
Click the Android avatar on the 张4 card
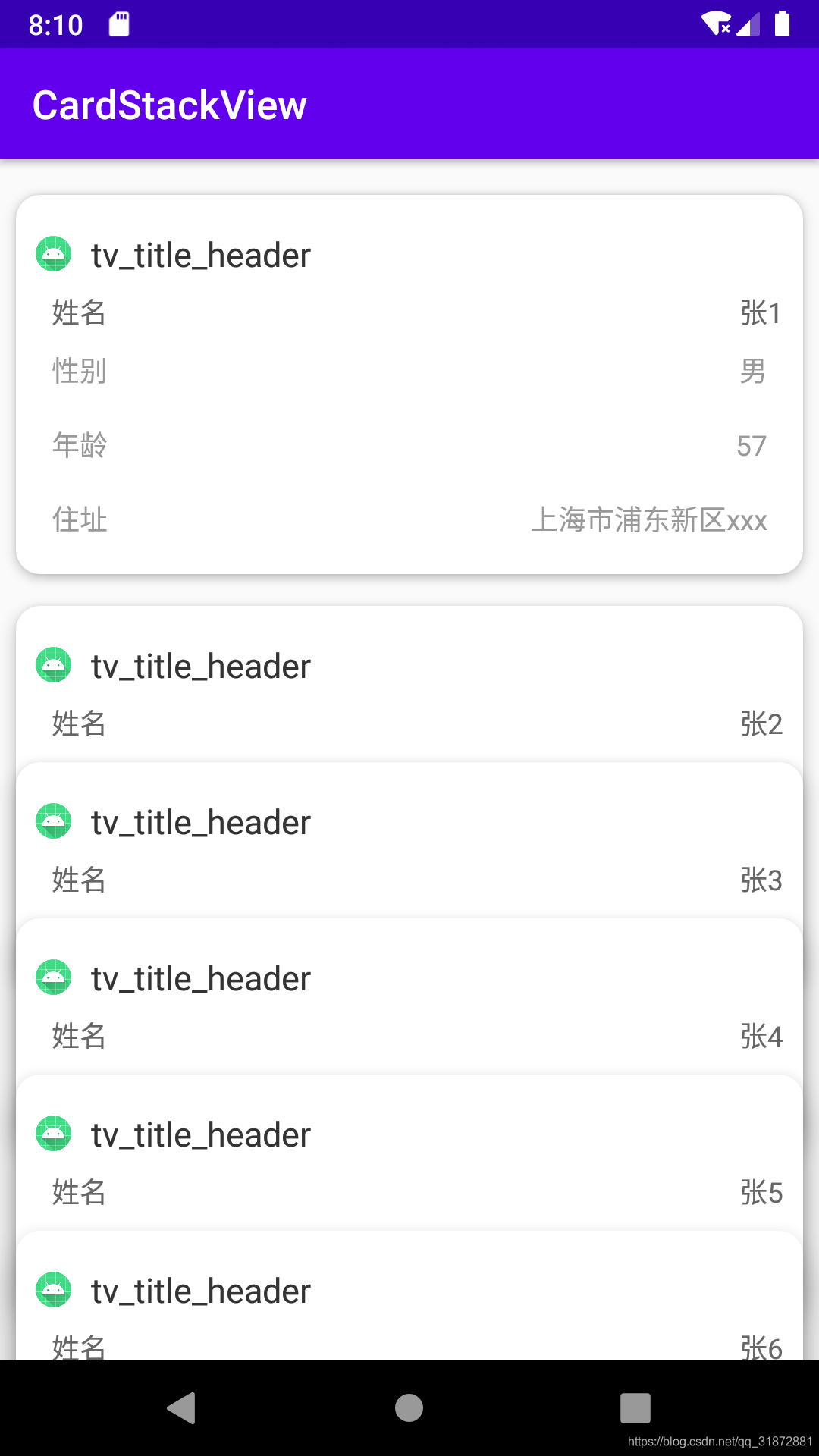pos(53,977)
